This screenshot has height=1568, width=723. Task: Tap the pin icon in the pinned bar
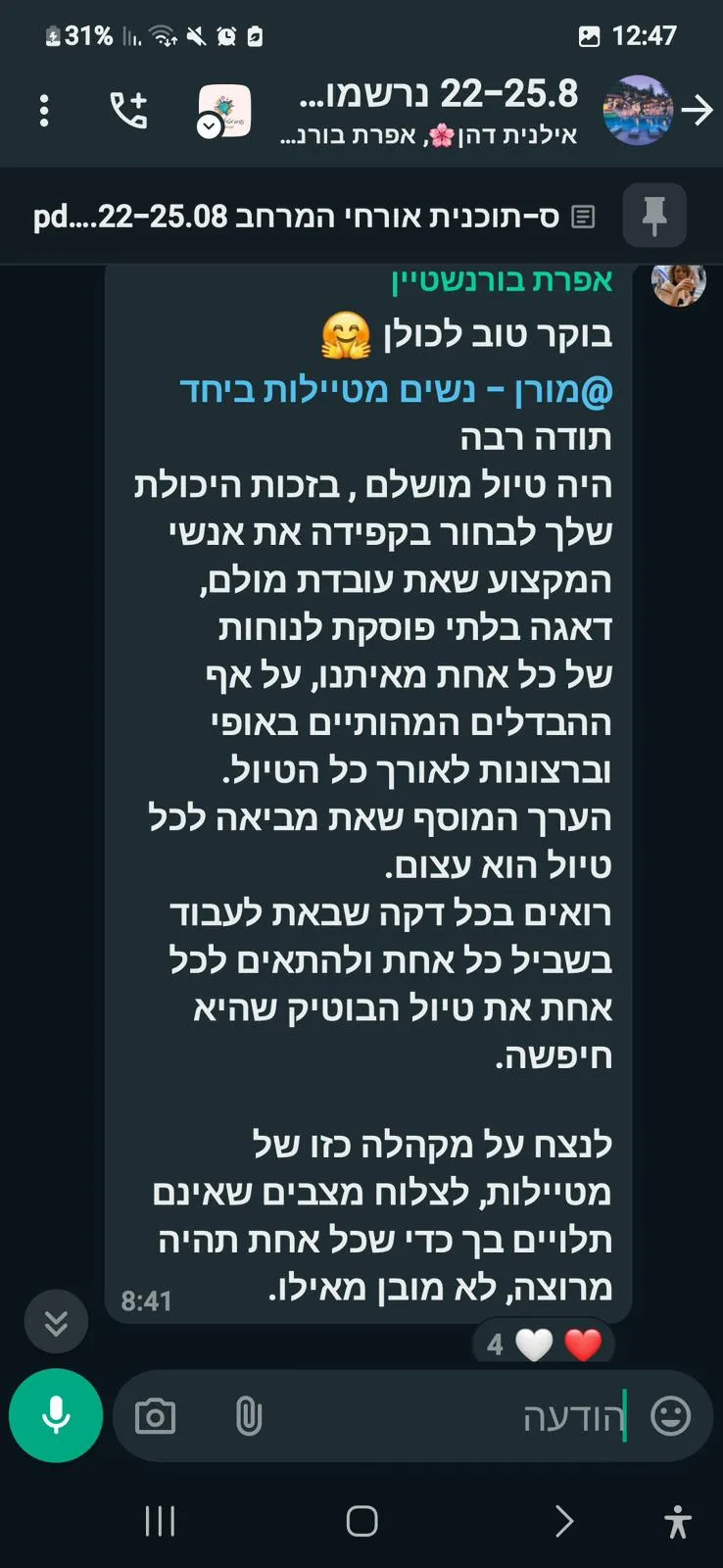click(x=654, y=216)
